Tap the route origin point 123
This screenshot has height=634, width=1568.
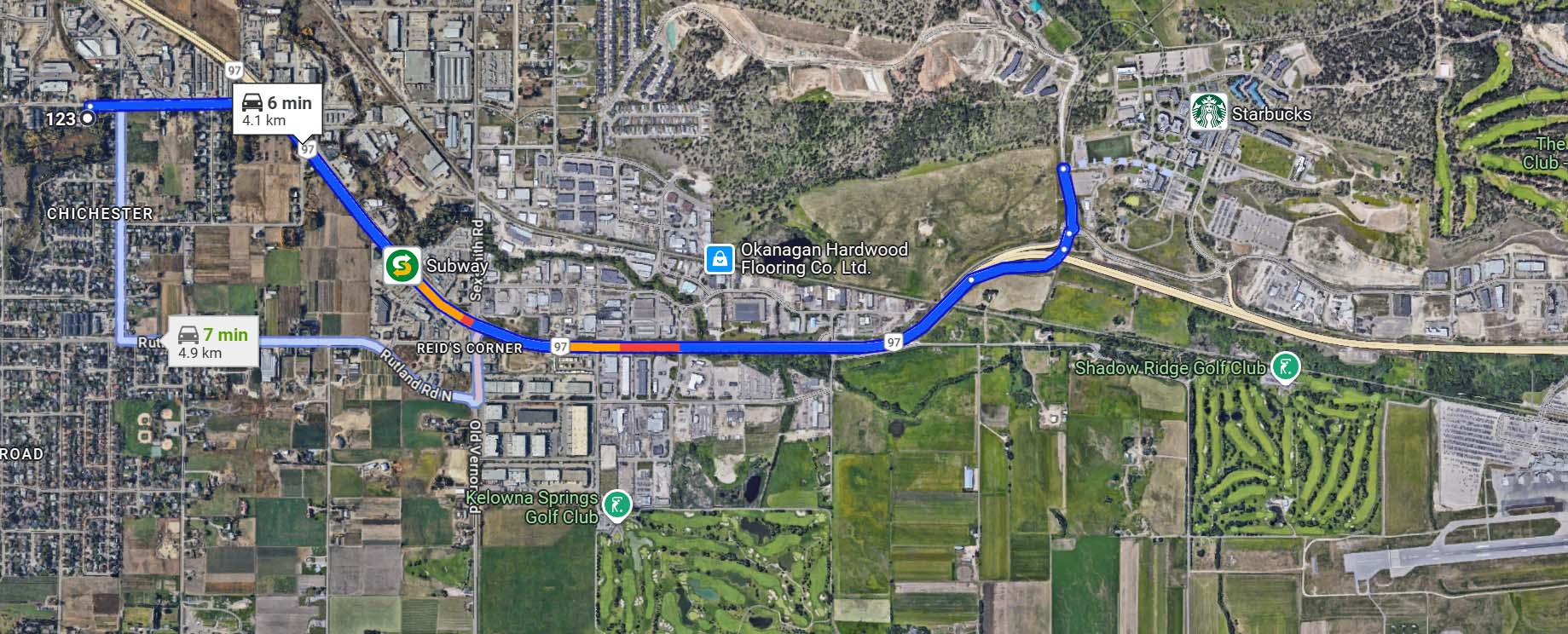coord(88,118)
